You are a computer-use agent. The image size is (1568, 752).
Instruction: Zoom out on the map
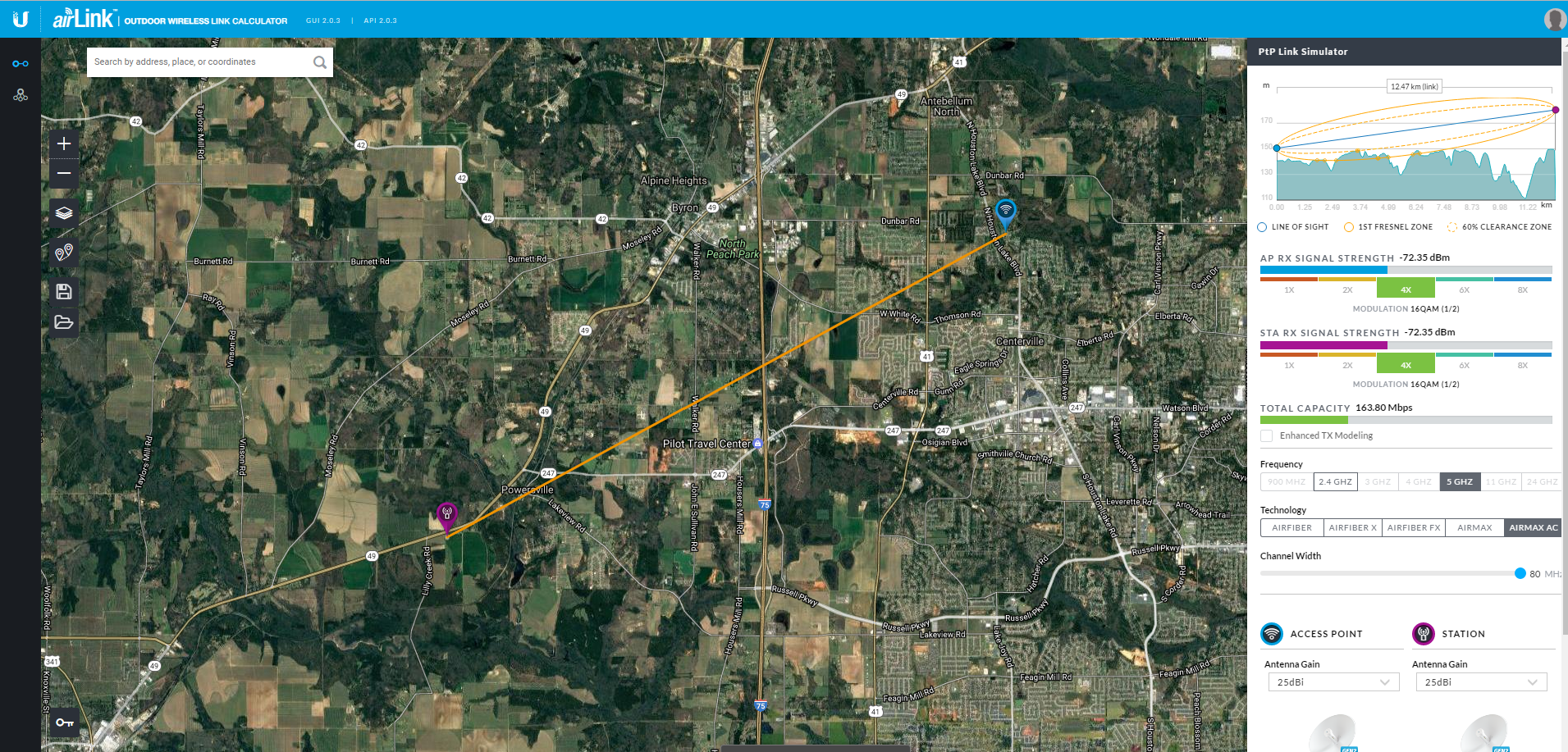(x=64, y=174)
